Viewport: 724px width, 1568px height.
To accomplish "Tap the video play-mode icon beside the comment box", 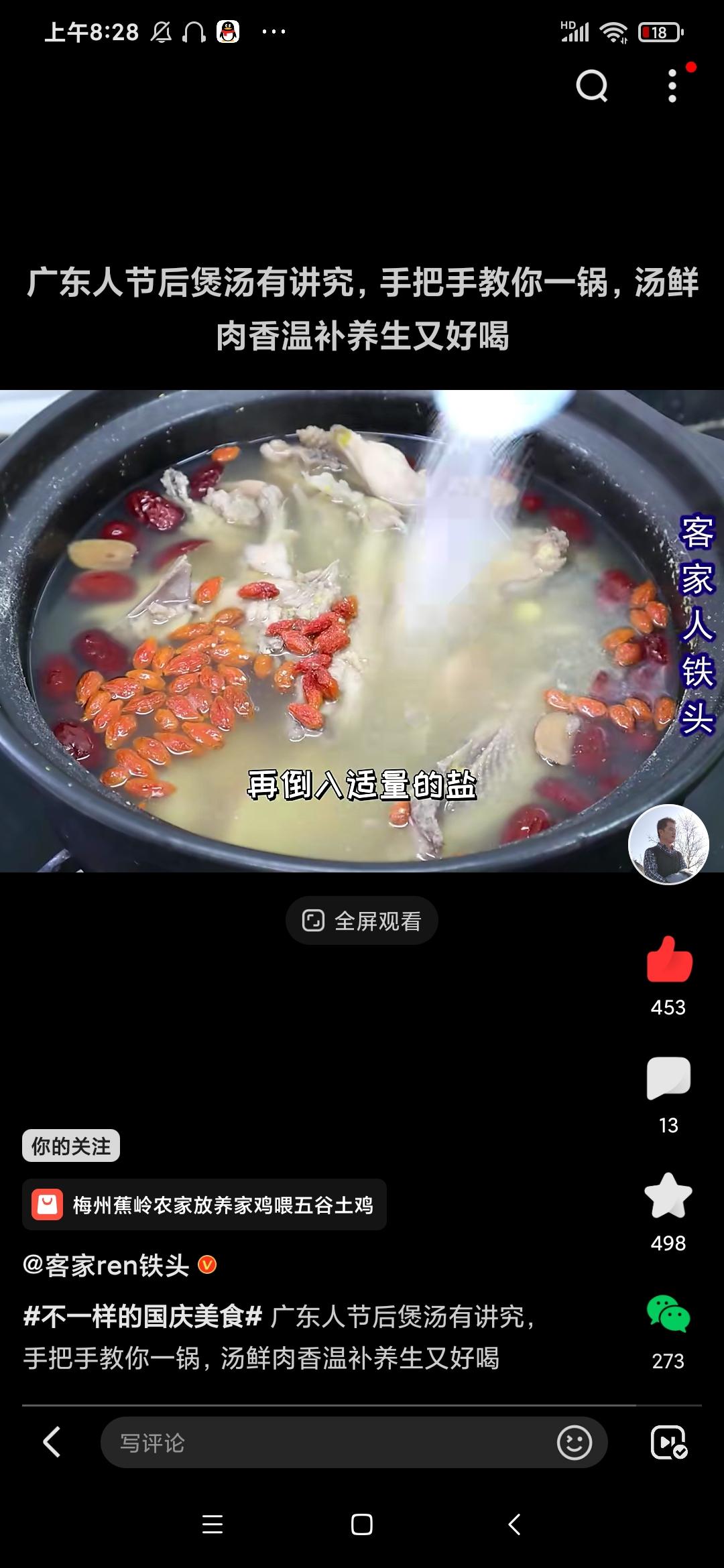I will point(668,1443).
